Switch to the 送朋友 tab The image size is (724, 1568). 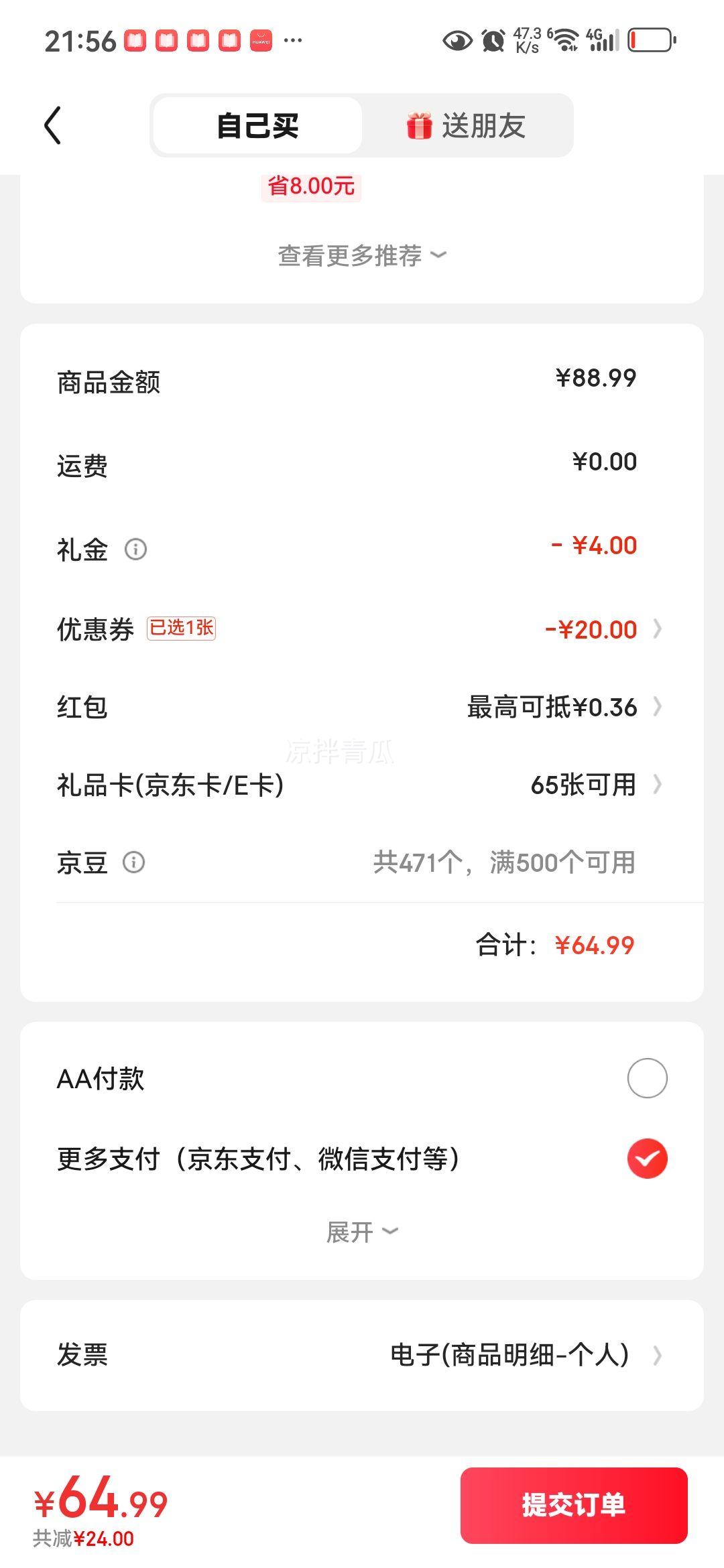click(467, 125)
